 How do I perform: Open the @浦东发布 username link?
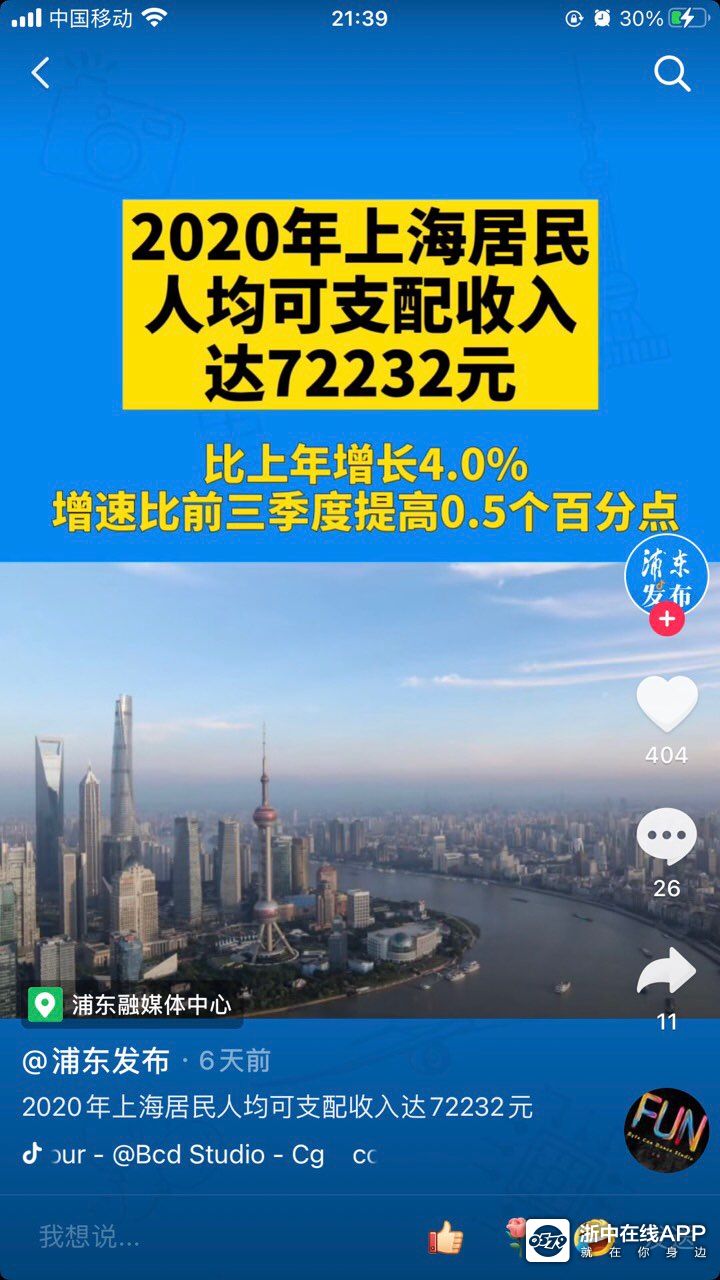pyautogui.click(x=96, y=1060)
